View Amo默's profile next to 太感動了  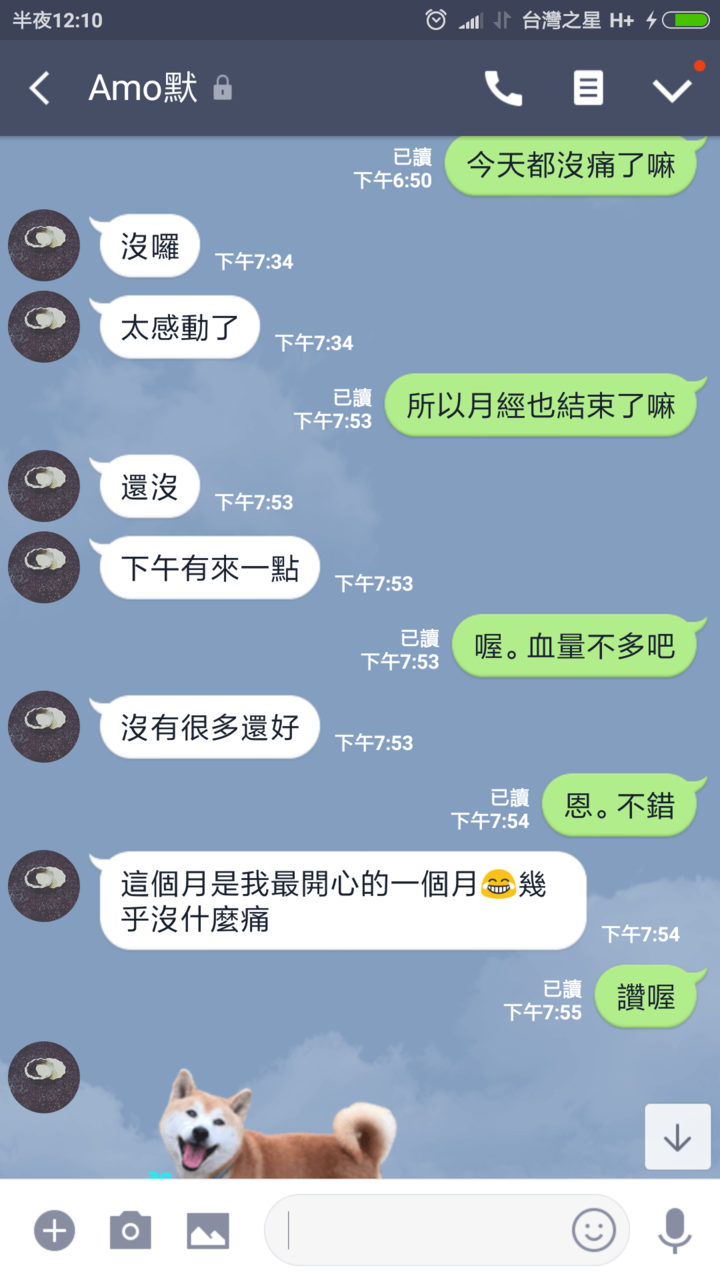click(x=44, y=326)
